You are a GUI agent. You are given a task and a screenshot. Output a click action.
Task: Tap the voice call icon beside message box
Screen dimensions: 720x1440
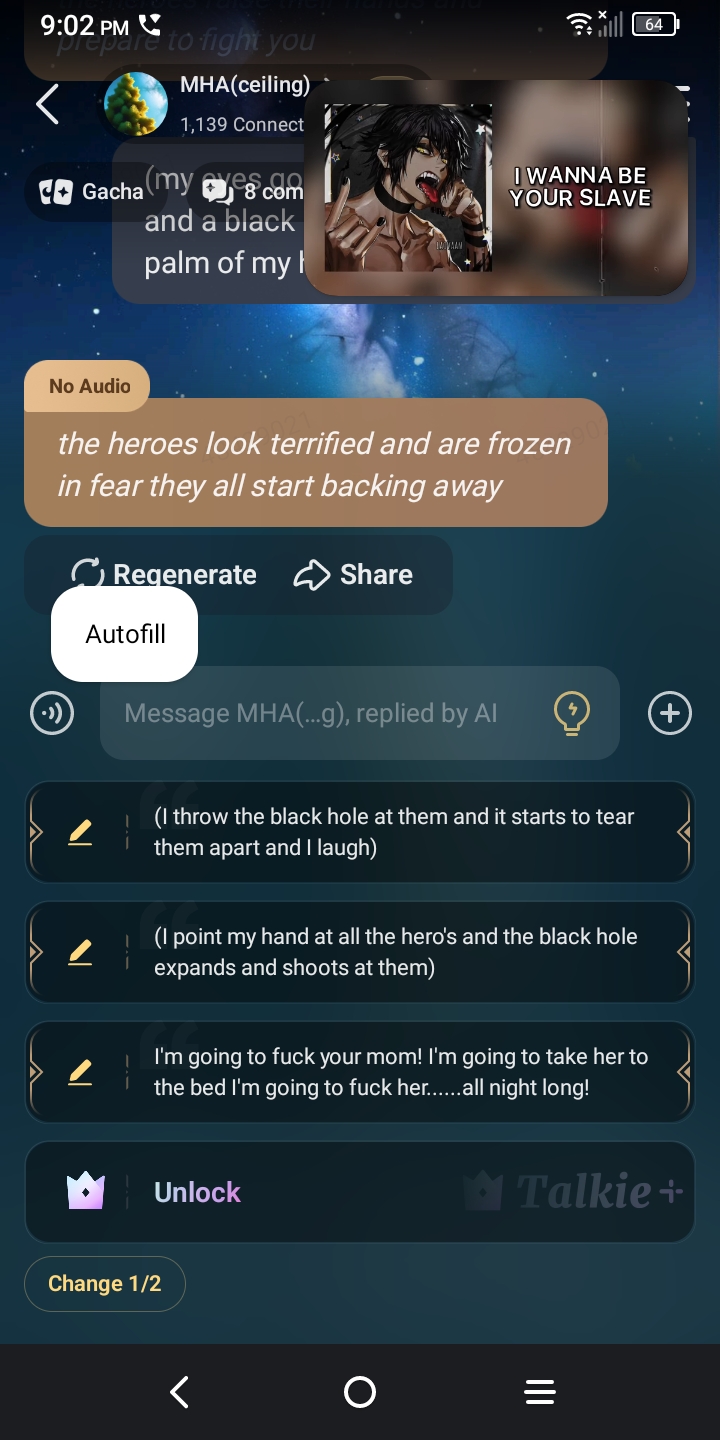click(x=52, y=714)
